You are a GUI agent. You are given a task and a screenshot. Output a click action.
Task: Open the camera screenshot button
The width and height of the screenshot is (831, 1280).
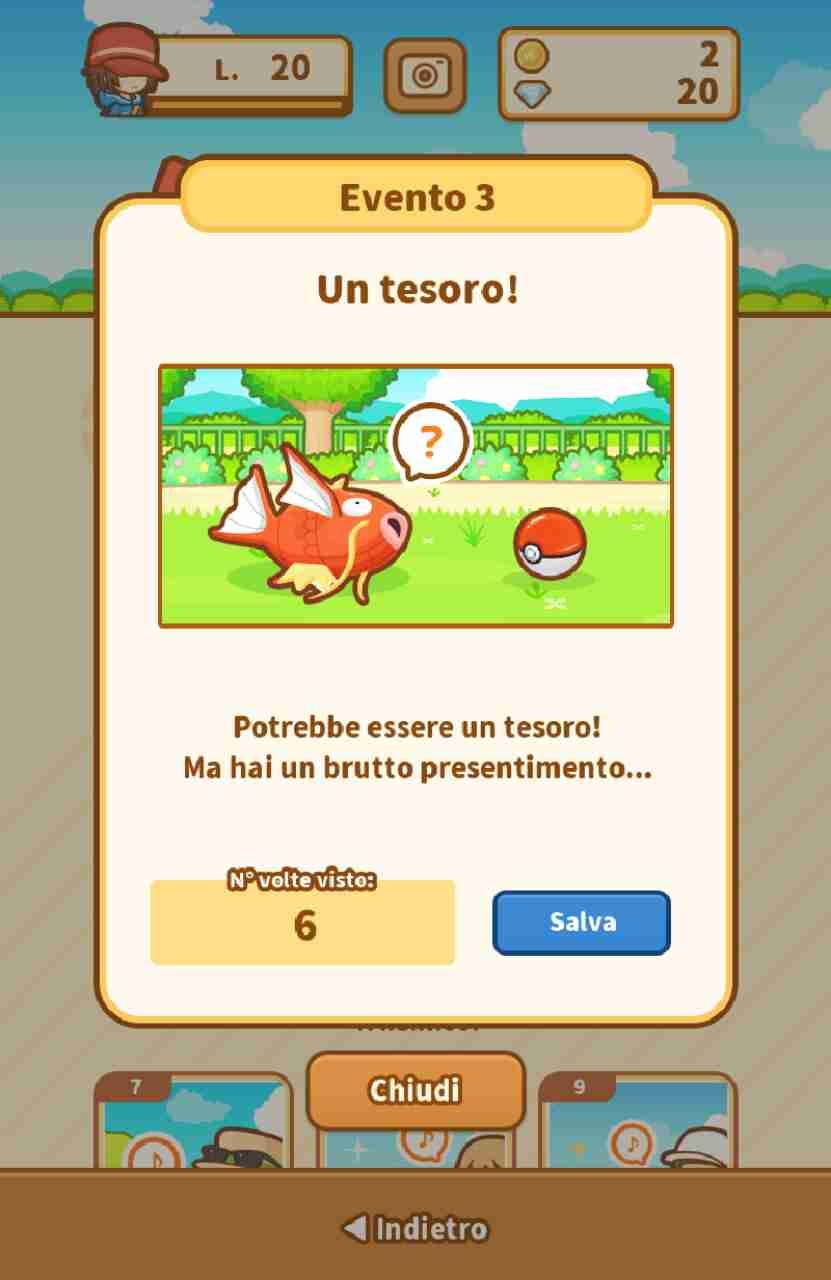(x=425, y=75)
